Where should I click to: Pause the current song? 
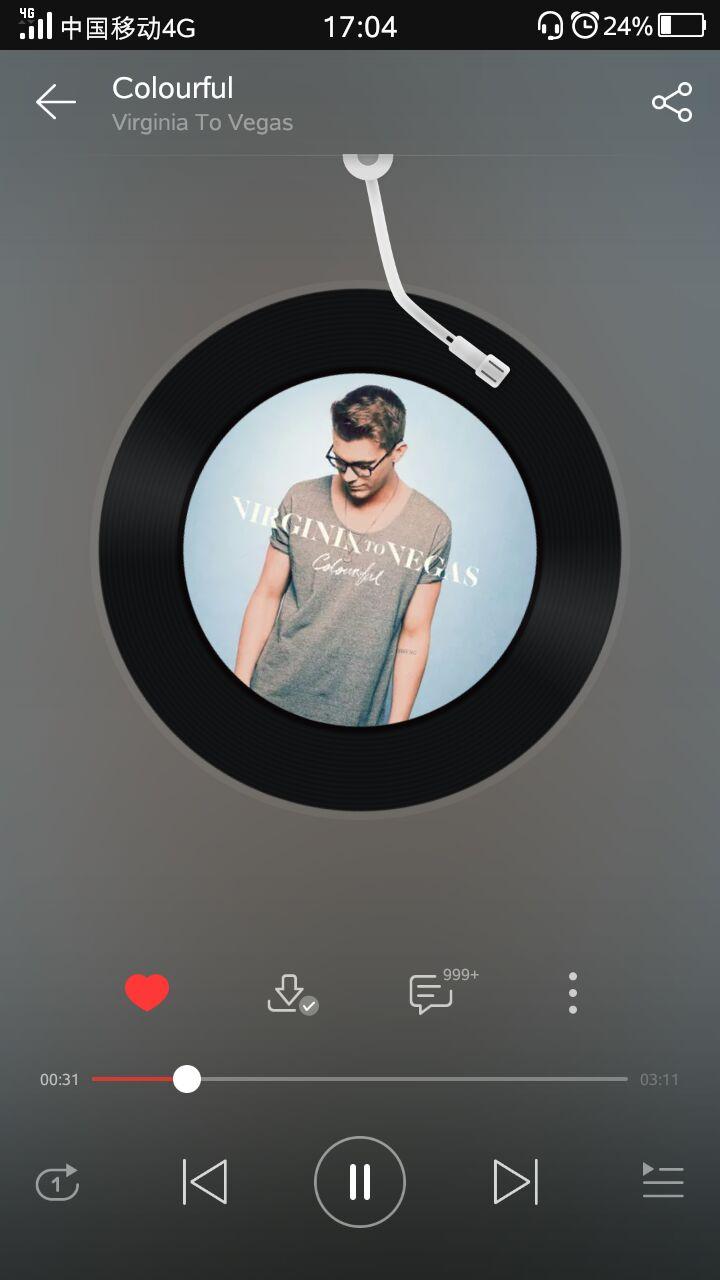360,1182
